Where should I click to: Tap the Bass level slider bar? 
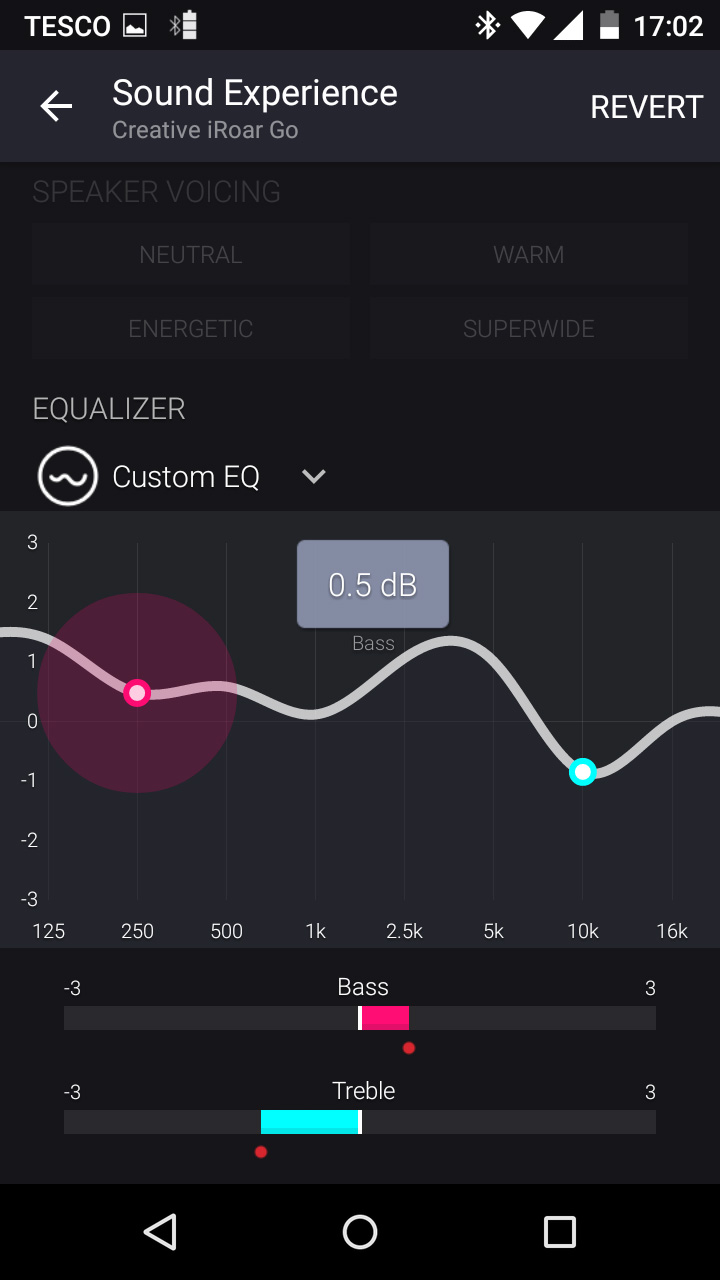(x=360, y=1018)
